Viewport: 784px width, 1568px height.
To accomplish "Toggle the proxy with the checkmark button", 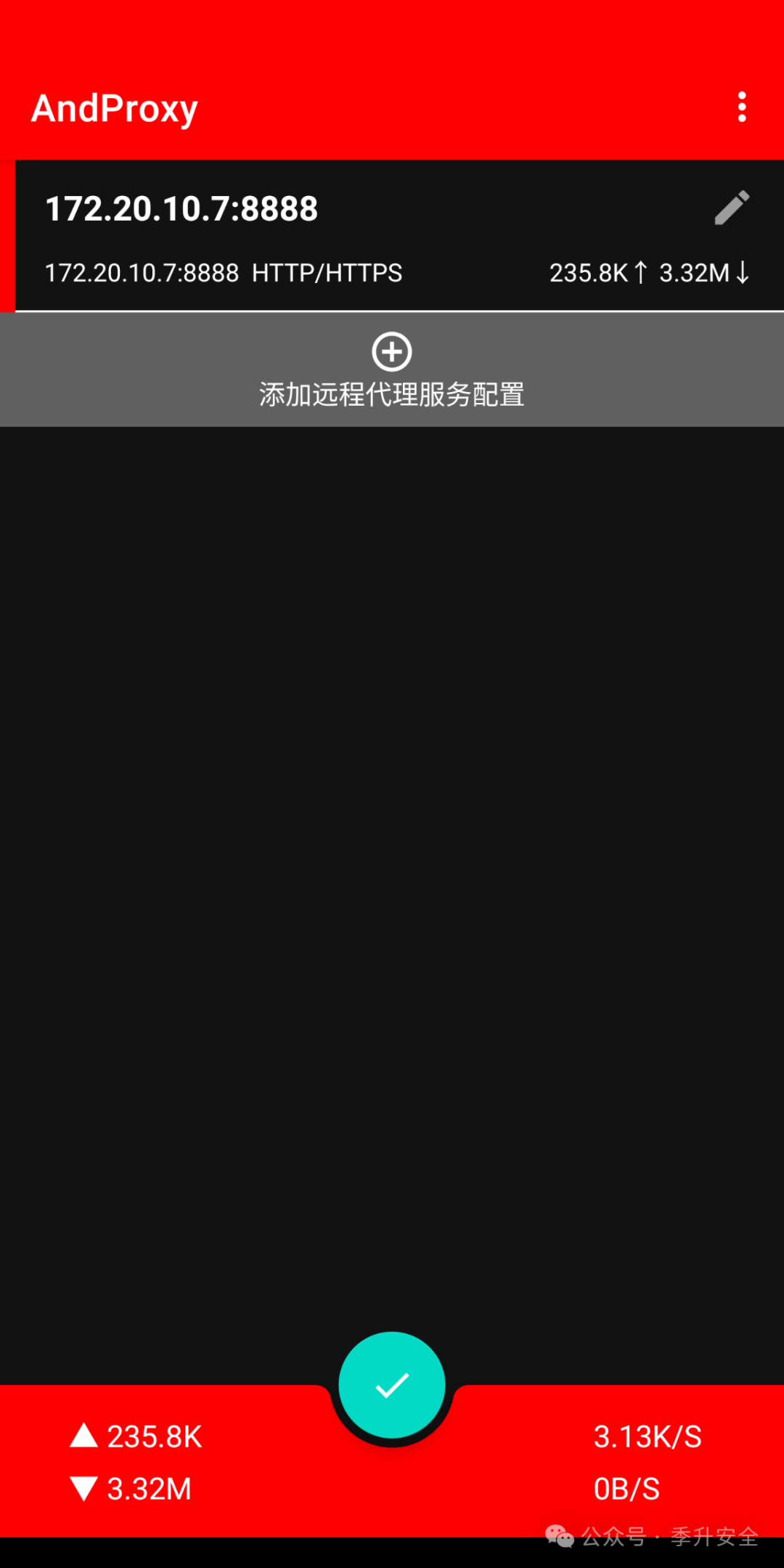I will click(x=392, y=1385).
